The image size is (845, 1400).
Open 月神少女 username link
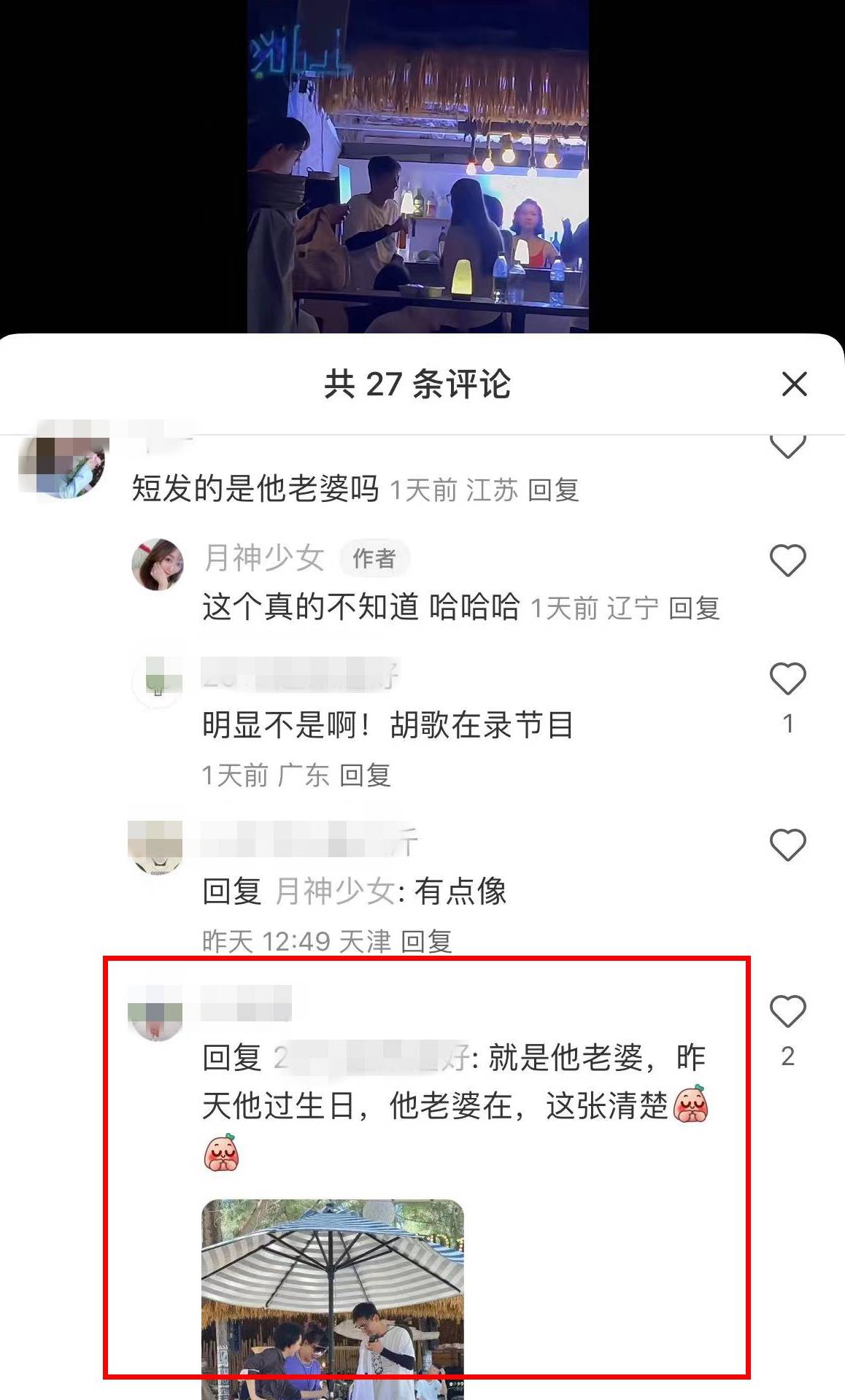click(x=264, y=558)
